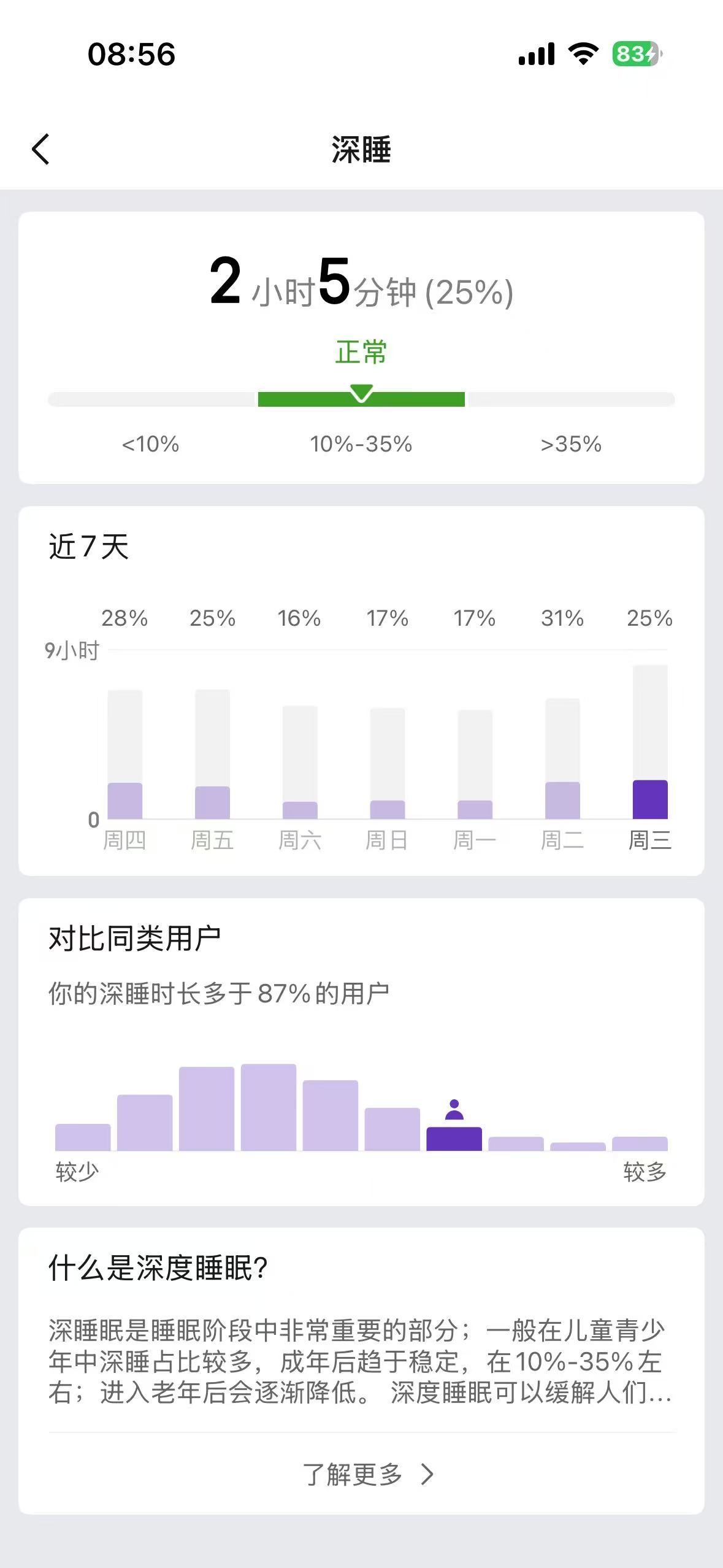Tap the Wi-Fi icon in the status bar
This screenshot has width=723, height=1568.
pyautogui.click(x=581, y=55)
